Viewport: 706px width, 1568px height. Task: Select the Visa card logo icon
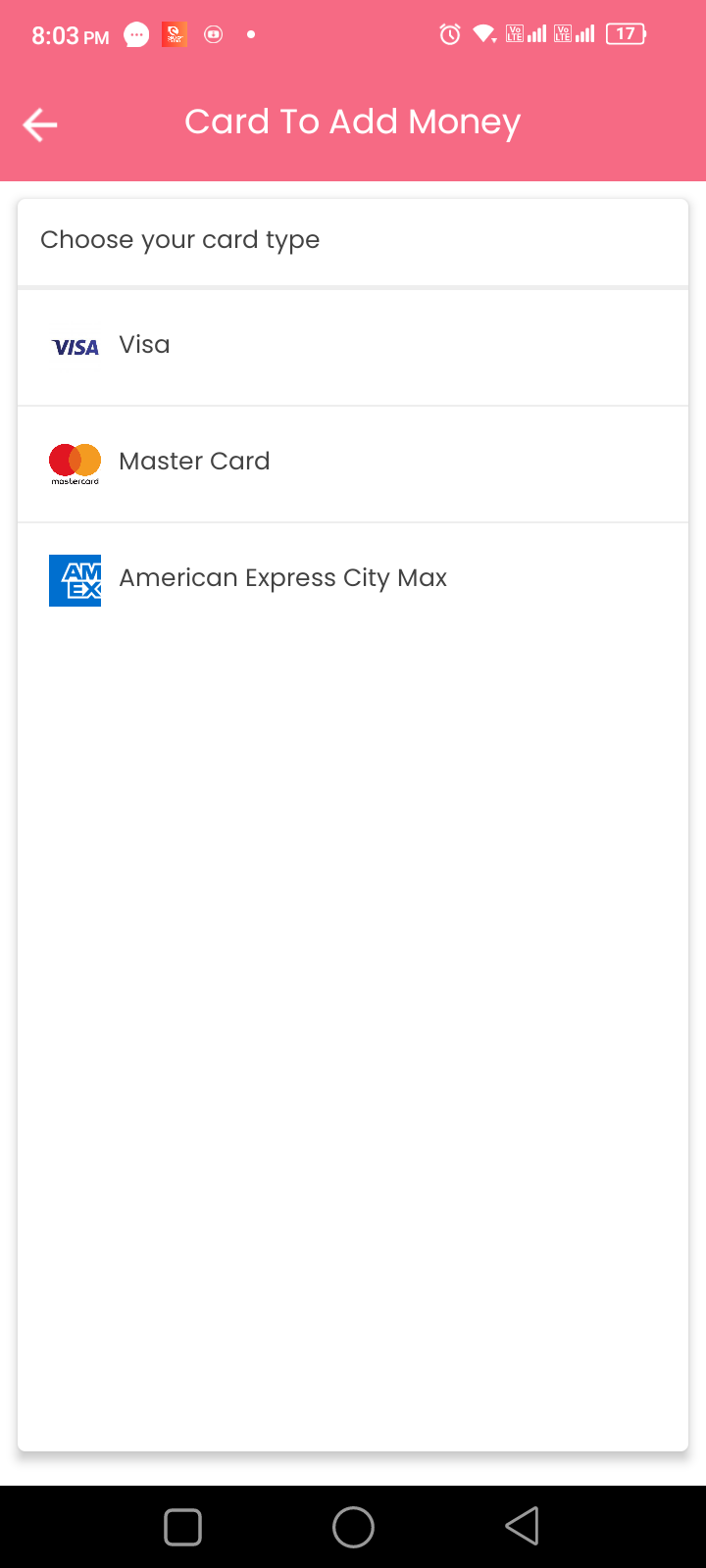pos(74,346)
